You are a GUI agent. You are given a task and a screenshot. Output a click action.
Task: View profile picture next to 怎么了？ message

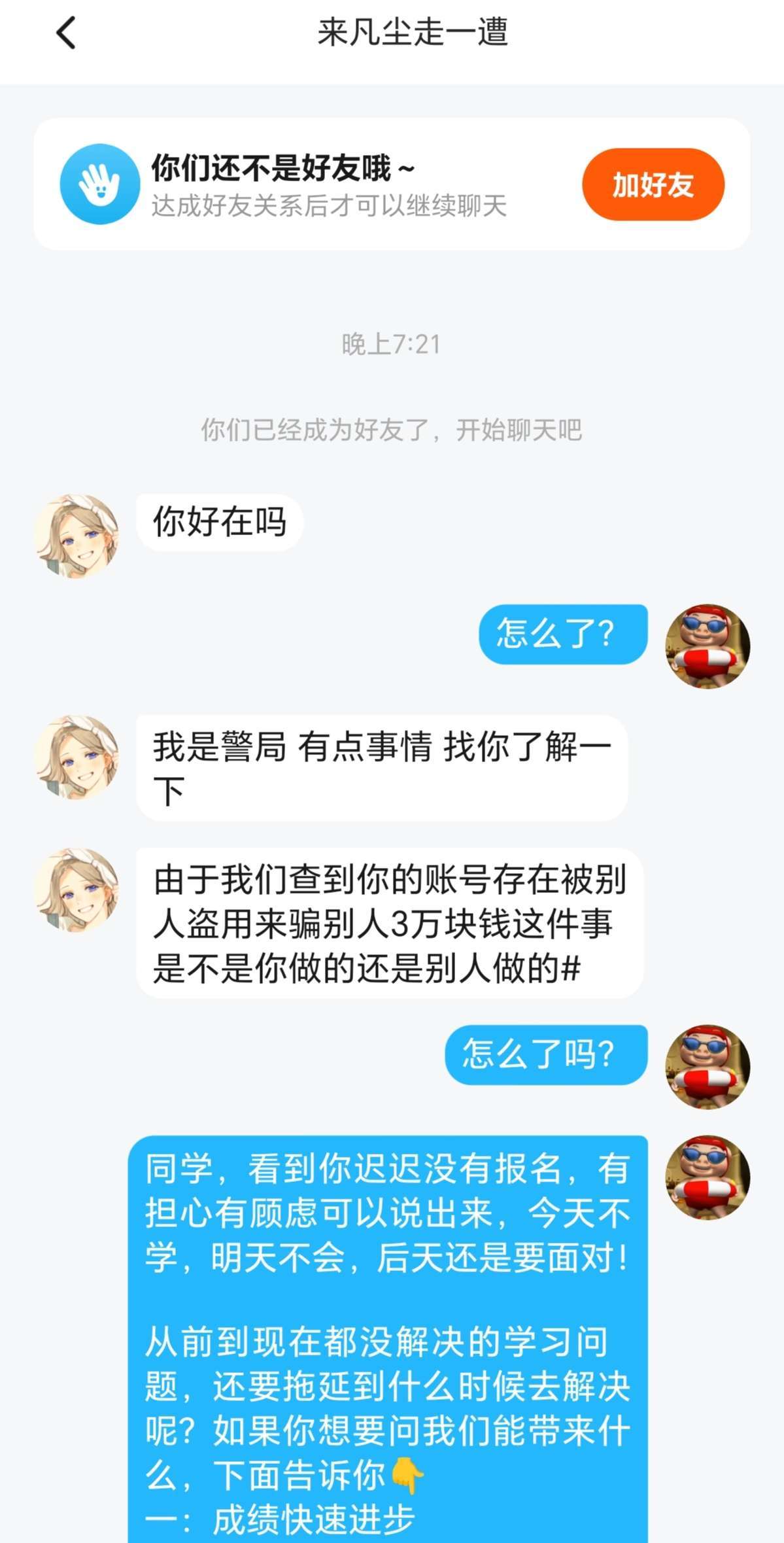(x=707, y=646)
